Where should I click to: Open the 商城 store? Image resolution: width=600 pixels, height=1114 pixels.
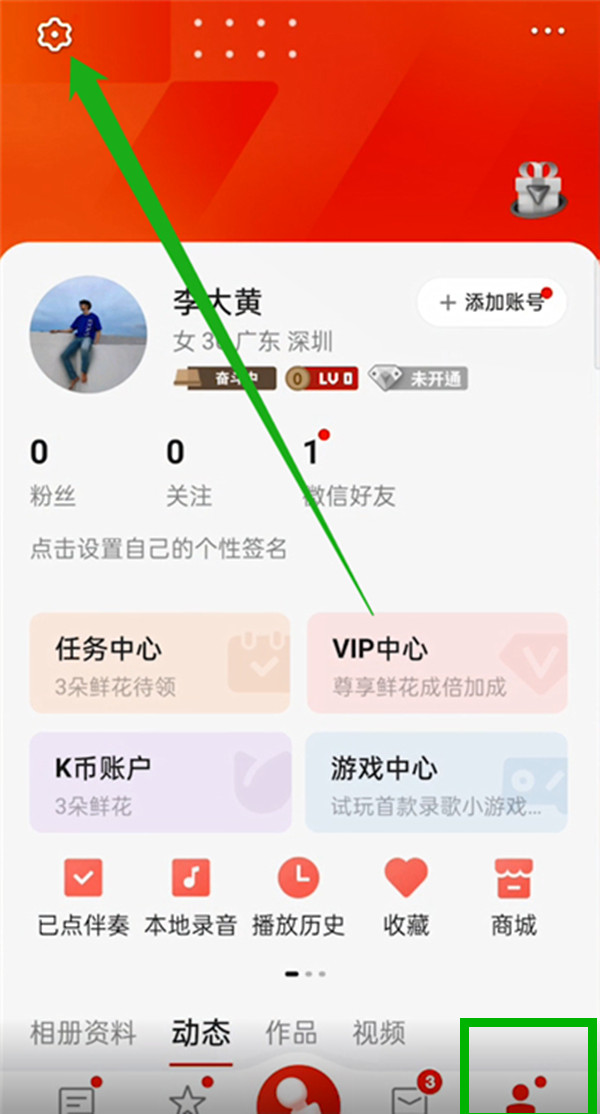tap(514, 895)
